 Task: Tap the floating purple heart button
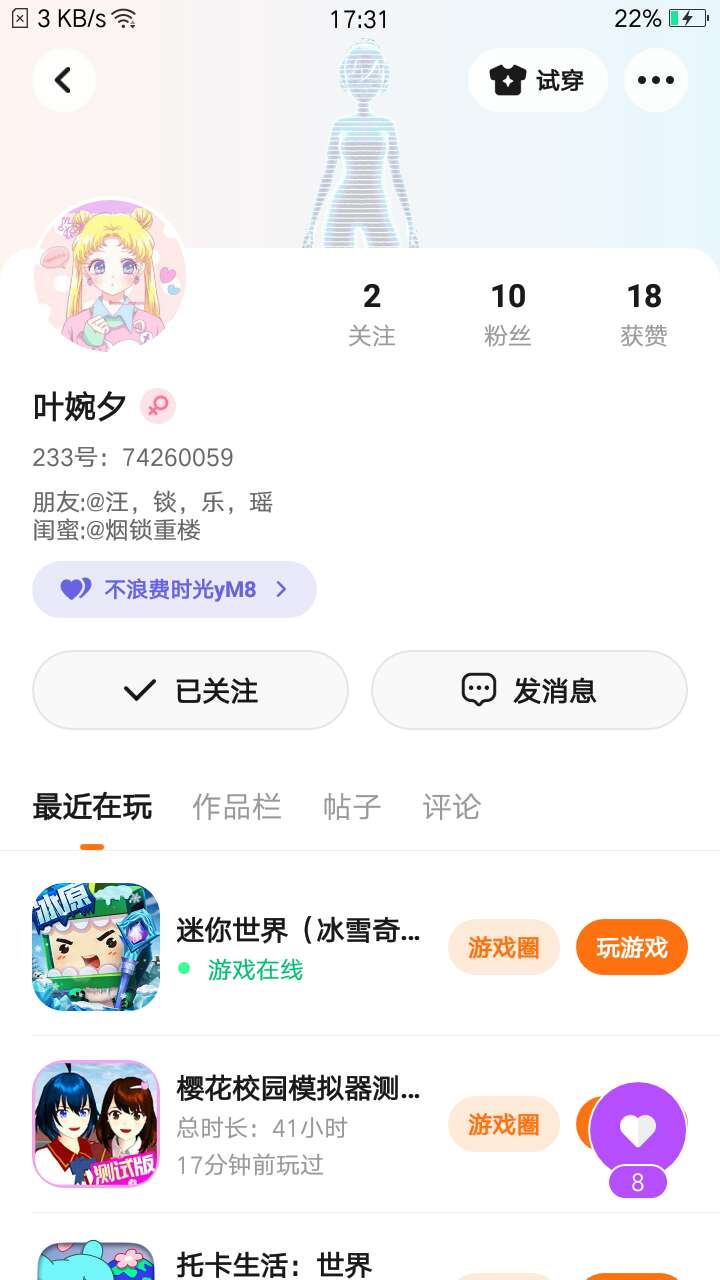click(x=638, y=1131)
